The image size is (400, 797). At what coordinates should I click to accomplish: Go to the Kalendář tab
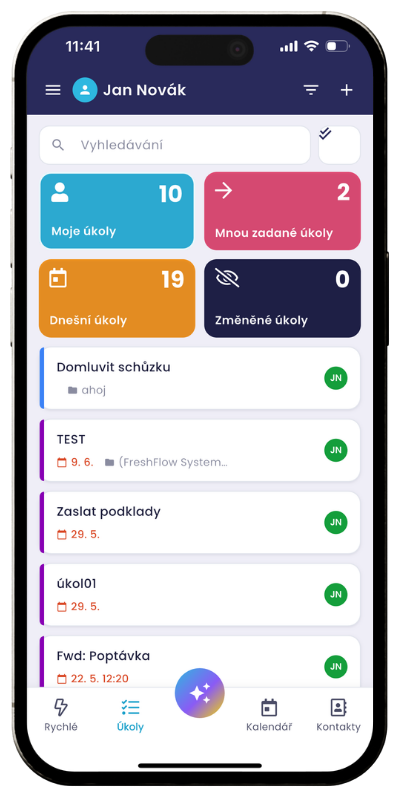click(x=269, y=715)
